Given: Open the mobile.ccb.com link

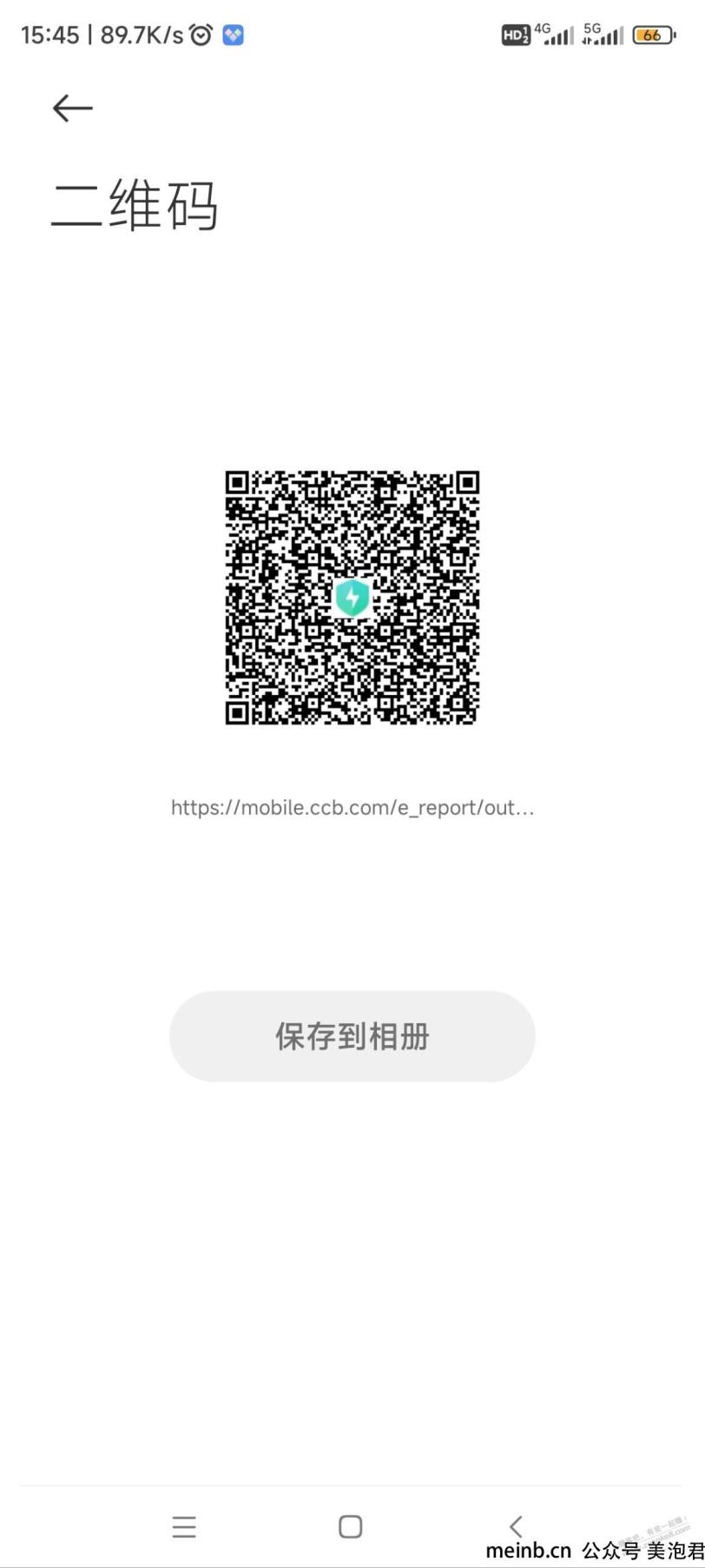Looking at the screenshot, I should tap(352, 807).
